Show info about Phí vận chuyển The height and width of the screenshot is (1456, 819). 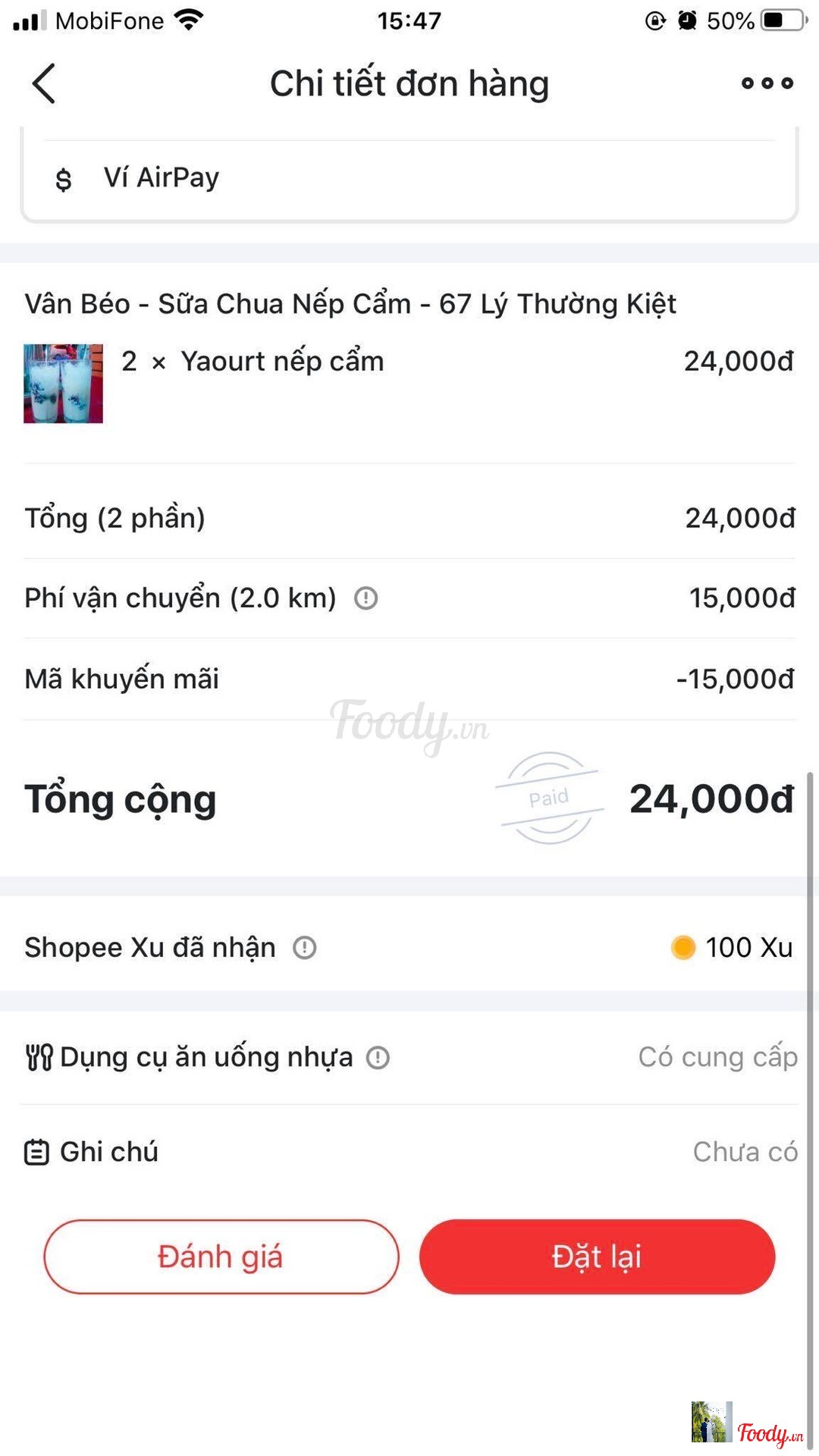[x=366, y=598]
